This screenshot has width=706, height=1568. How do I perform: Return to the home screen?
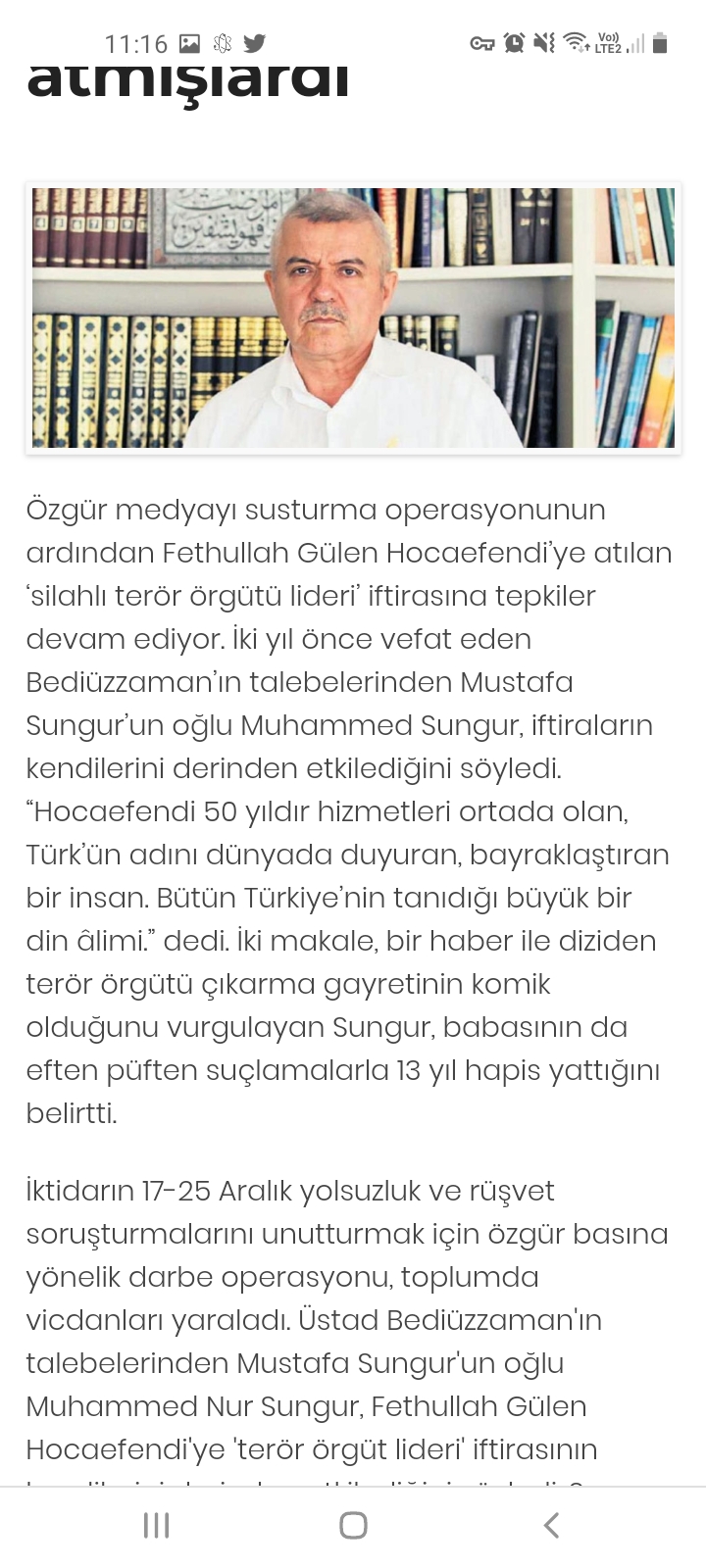[353, 1525]
